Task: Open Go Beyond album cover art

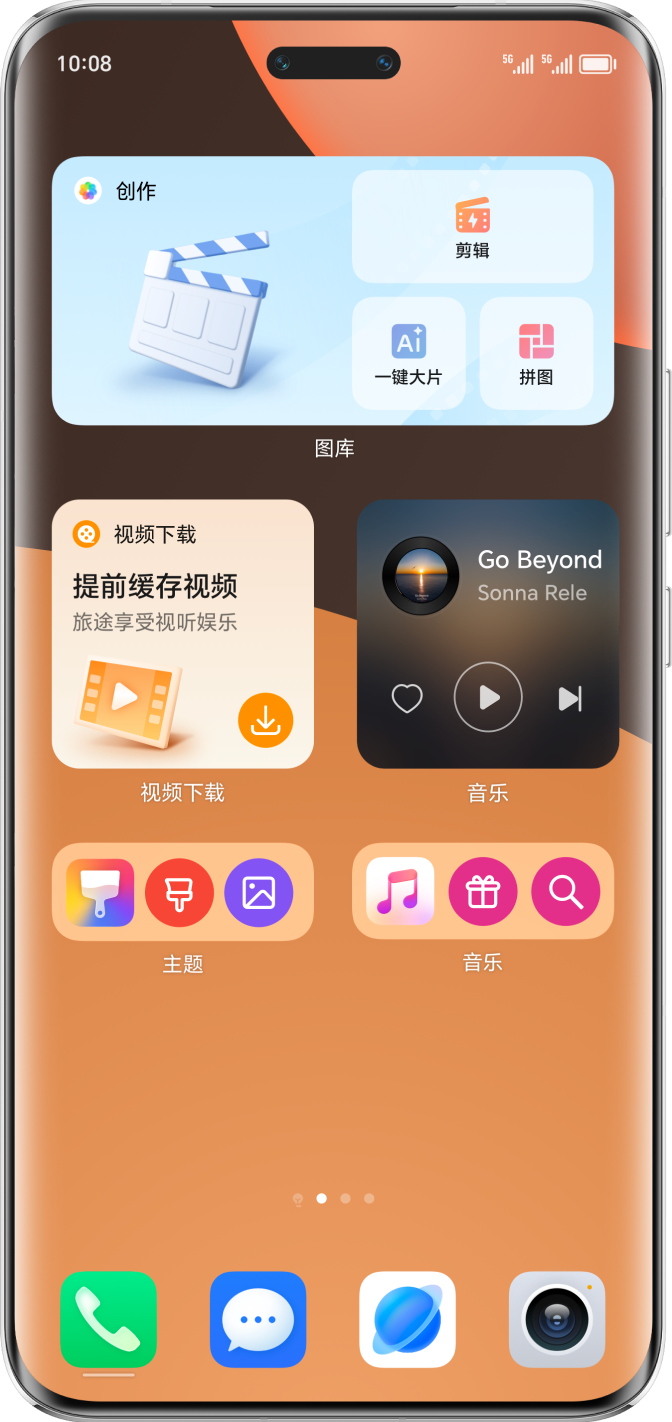Action: pyautogui.click(x=421, y=576)
